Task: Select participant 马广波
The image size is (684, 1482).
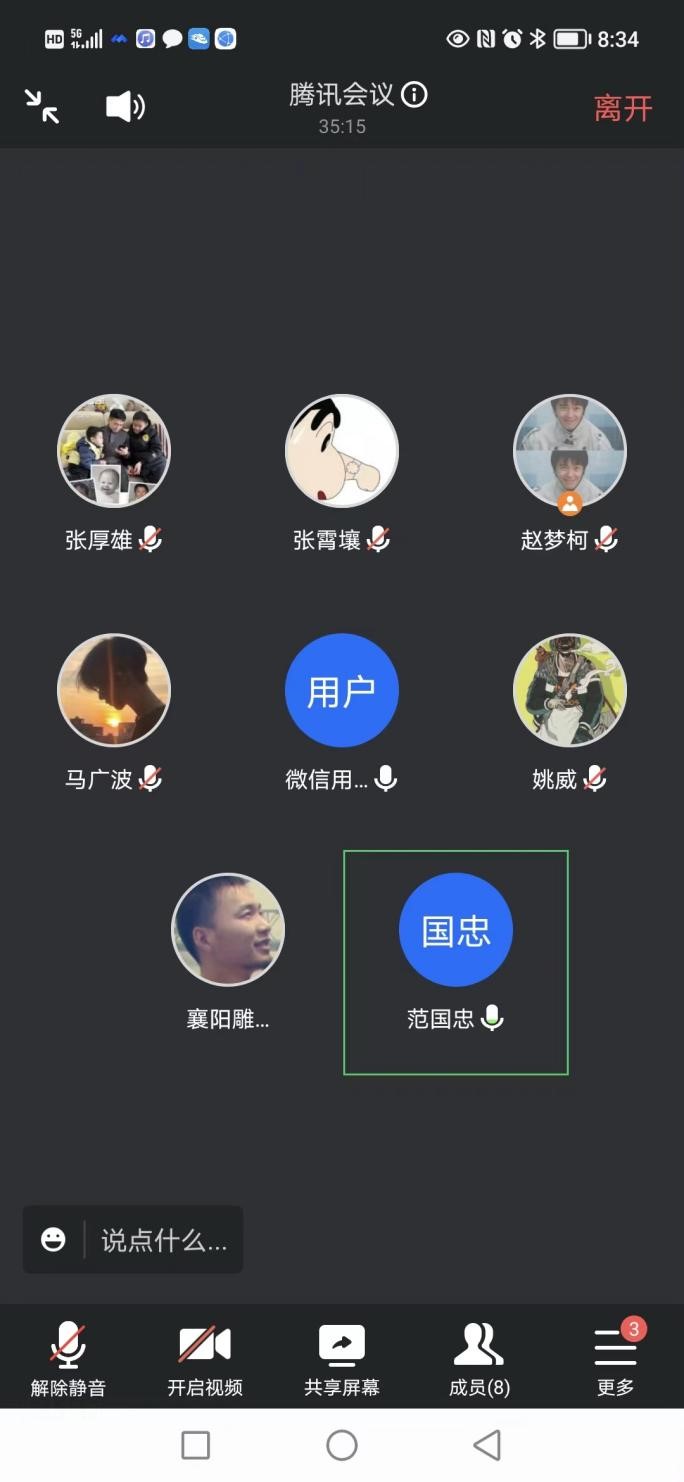Action: [x=114, y=690]
